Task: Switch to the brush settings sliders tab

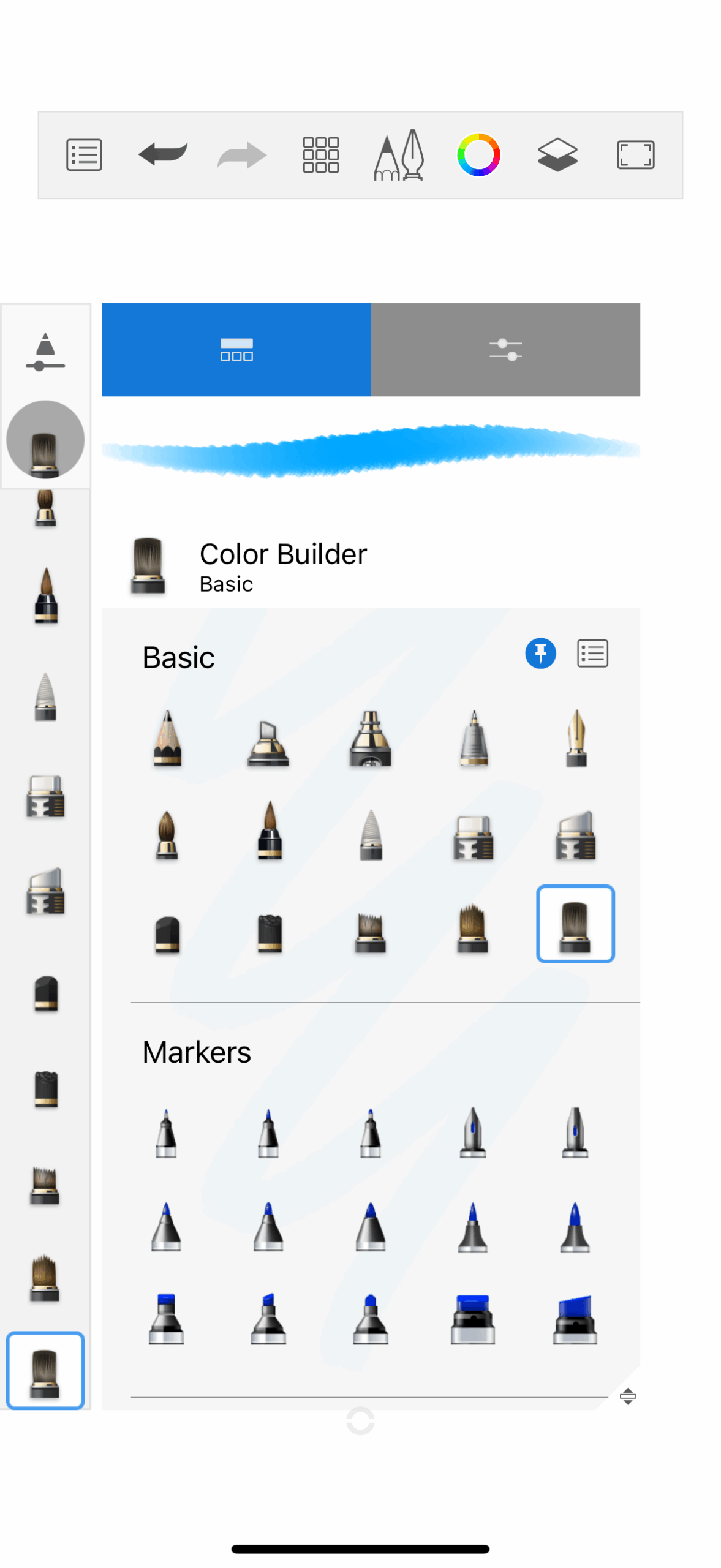Action: (505, 350)
